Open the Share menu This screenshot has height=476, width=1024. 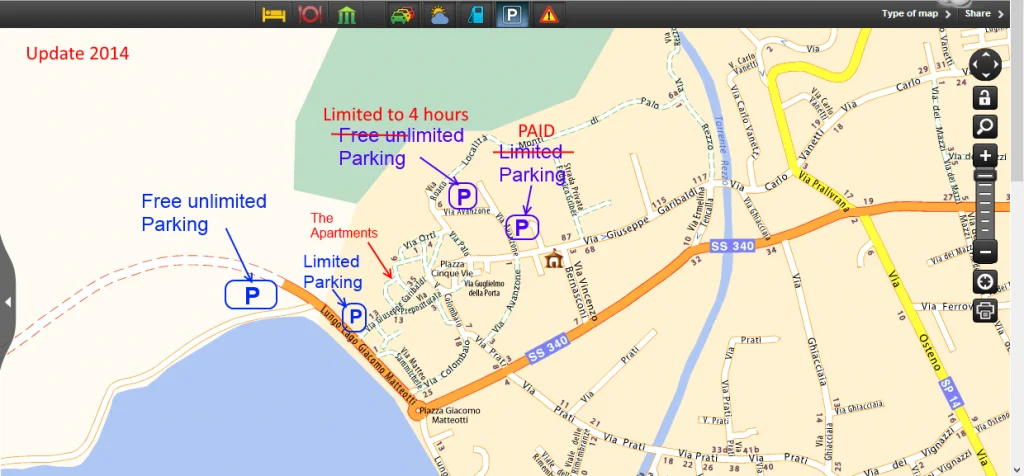[x=984, y=14]
